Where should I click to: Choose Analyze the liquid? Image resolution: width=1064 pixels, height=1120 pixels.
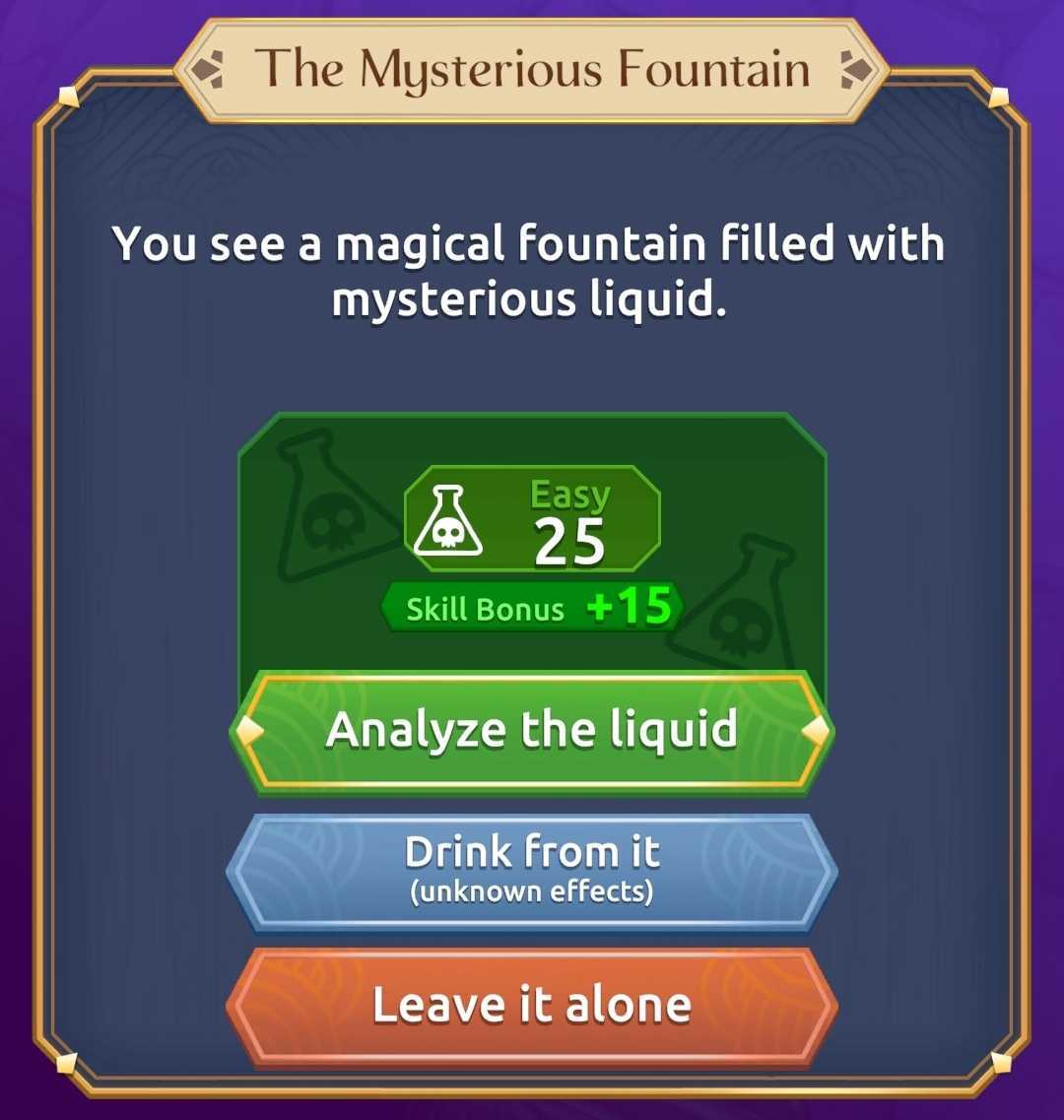pos(532,729)
